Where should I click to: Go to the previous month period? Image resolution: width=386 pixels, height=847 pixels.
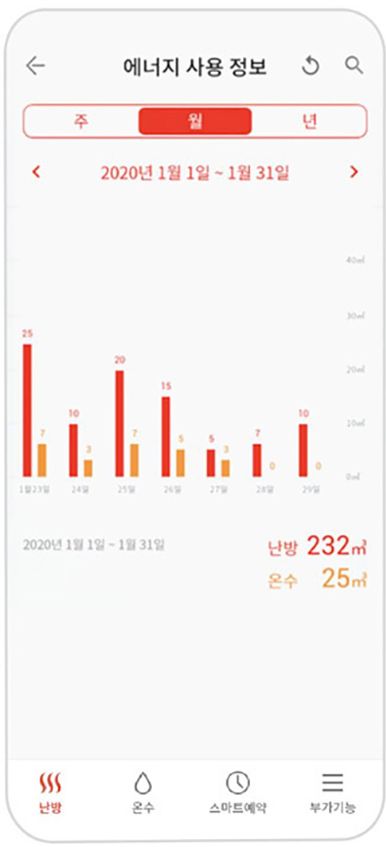pyautogui.click(x=36, y=173)
